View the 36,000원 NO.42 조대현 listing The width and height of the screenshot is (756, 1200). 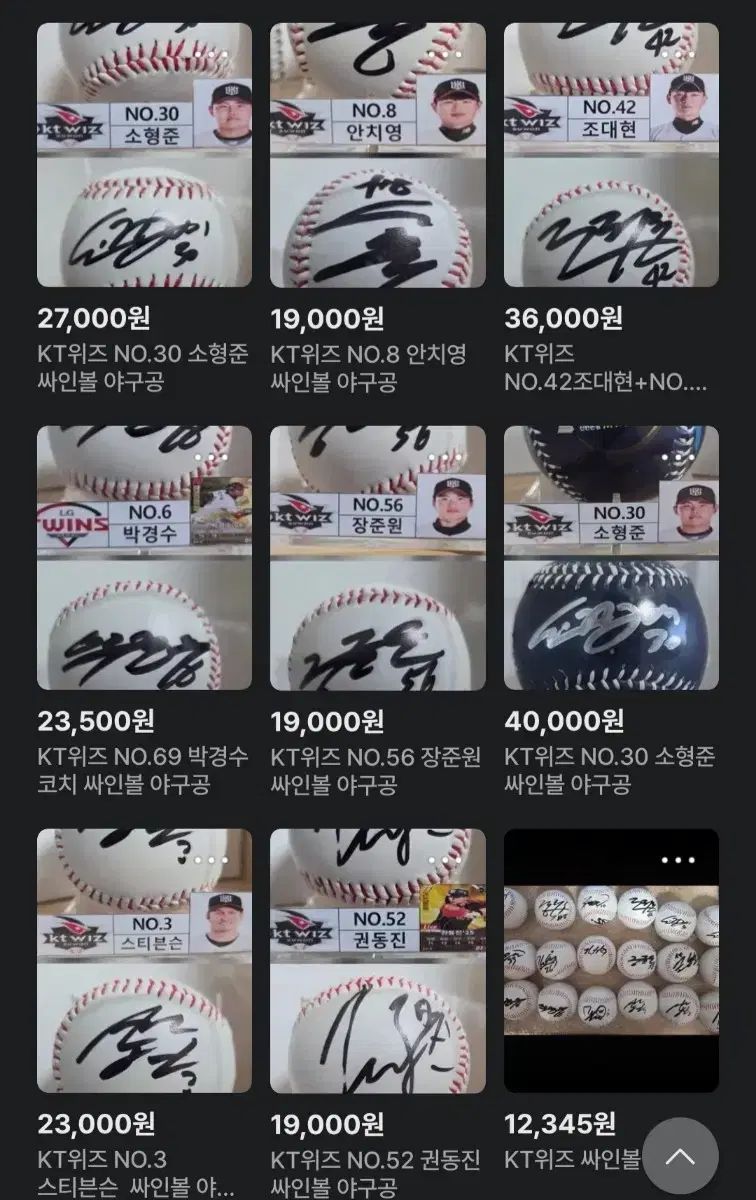click(611, 155)
